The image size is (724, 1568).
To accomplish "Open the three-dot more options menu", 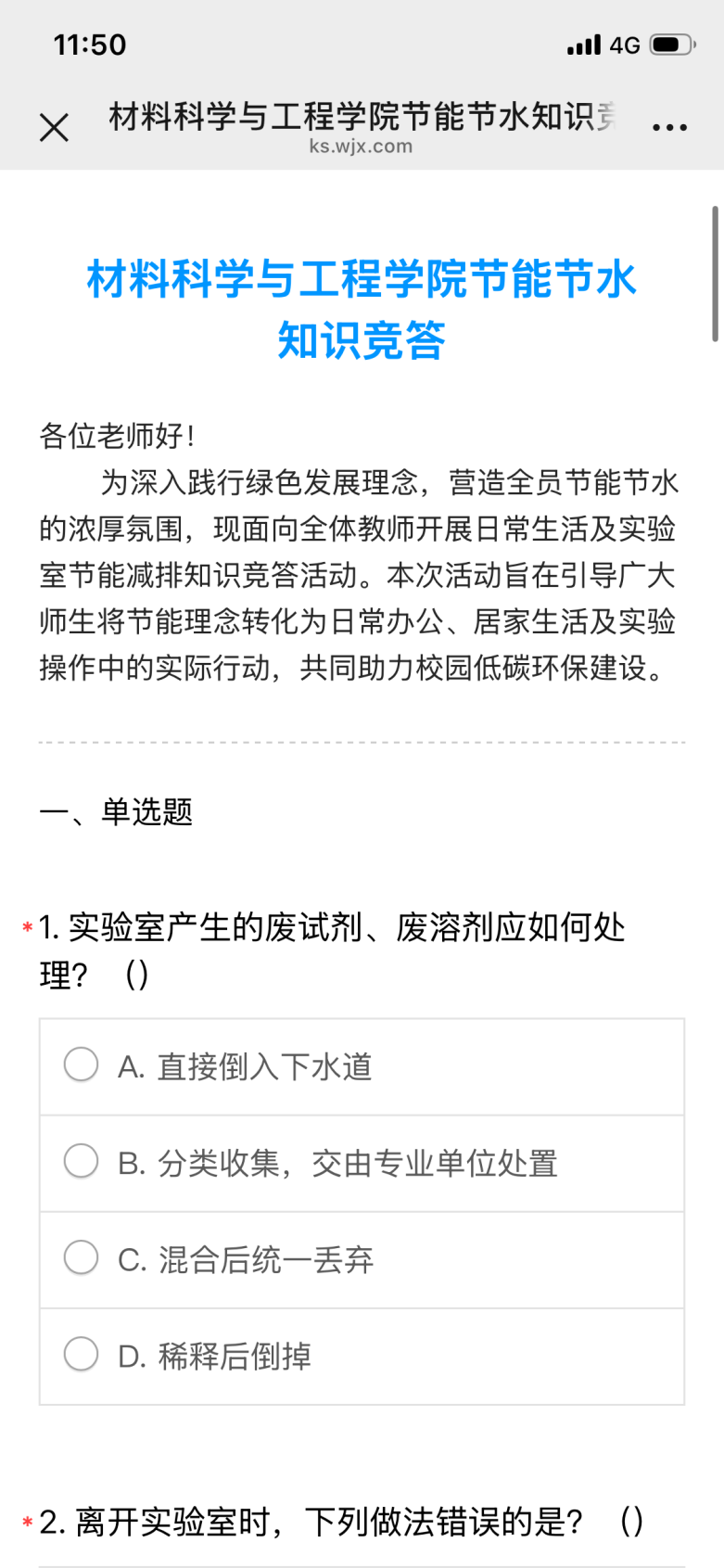I will [669, 127].
